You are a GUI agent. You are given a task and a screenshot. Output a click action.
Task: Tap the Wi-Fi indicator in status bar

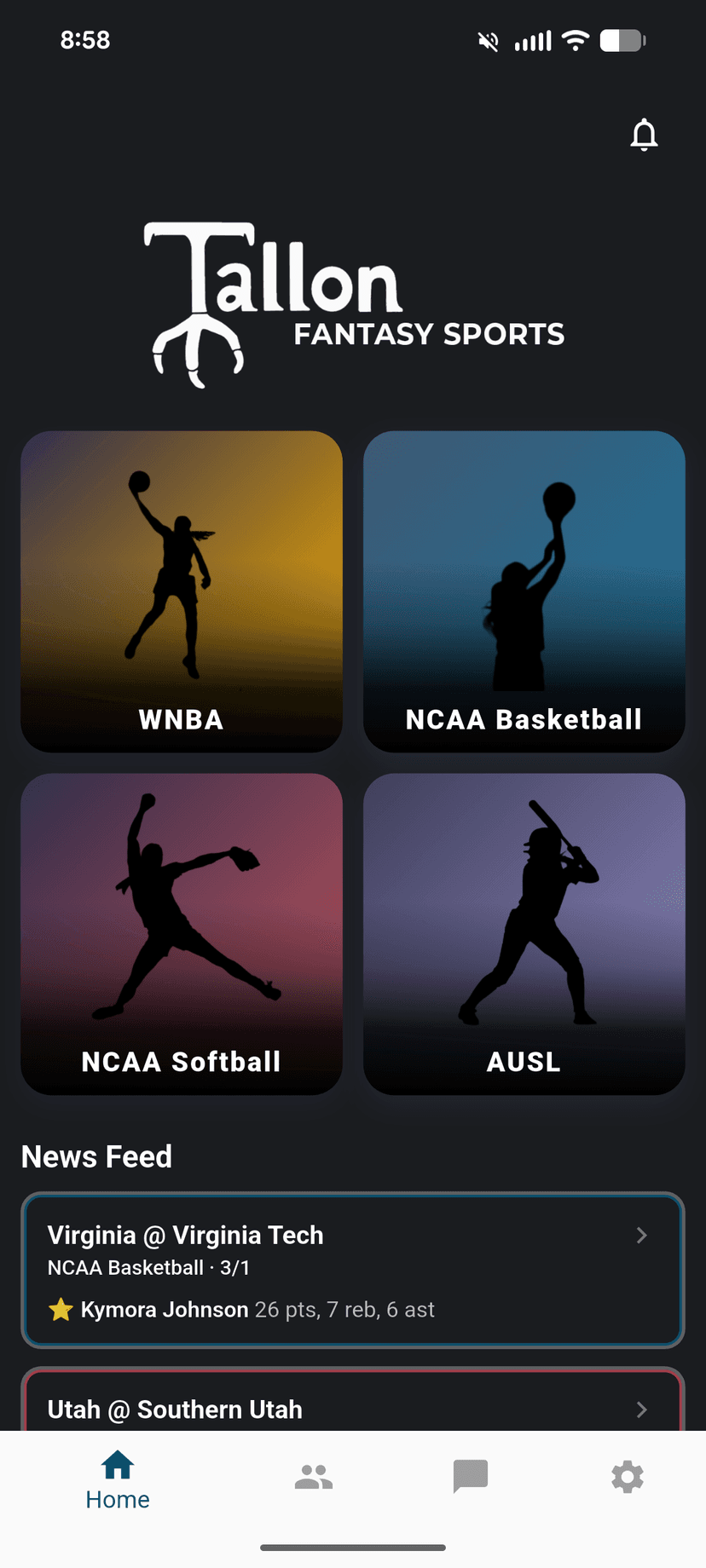576,40
